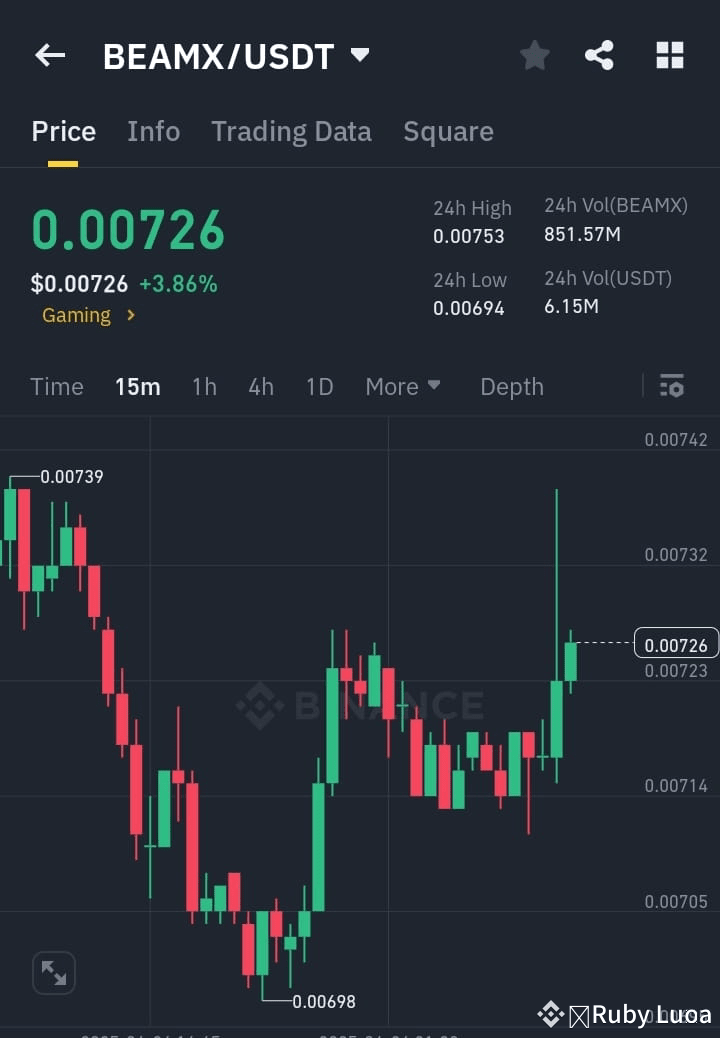Image resolution: width=720 pixels, height=1038 pixels.
Task: Open the BEAMX/USDT pair selector dropdown
Action: 360,55
